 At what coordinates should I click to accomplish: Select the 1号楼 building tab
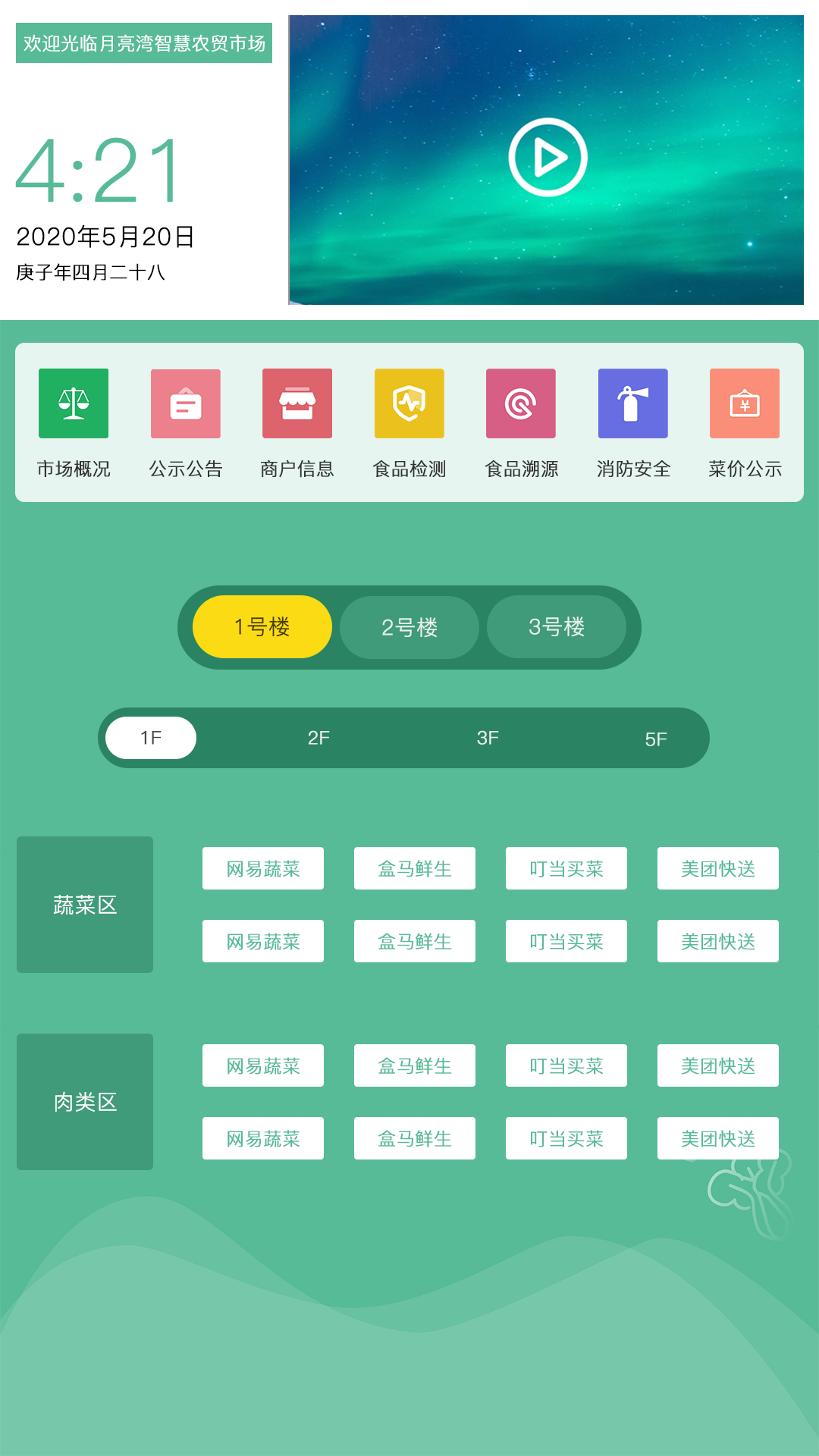(x=262, y=627)
